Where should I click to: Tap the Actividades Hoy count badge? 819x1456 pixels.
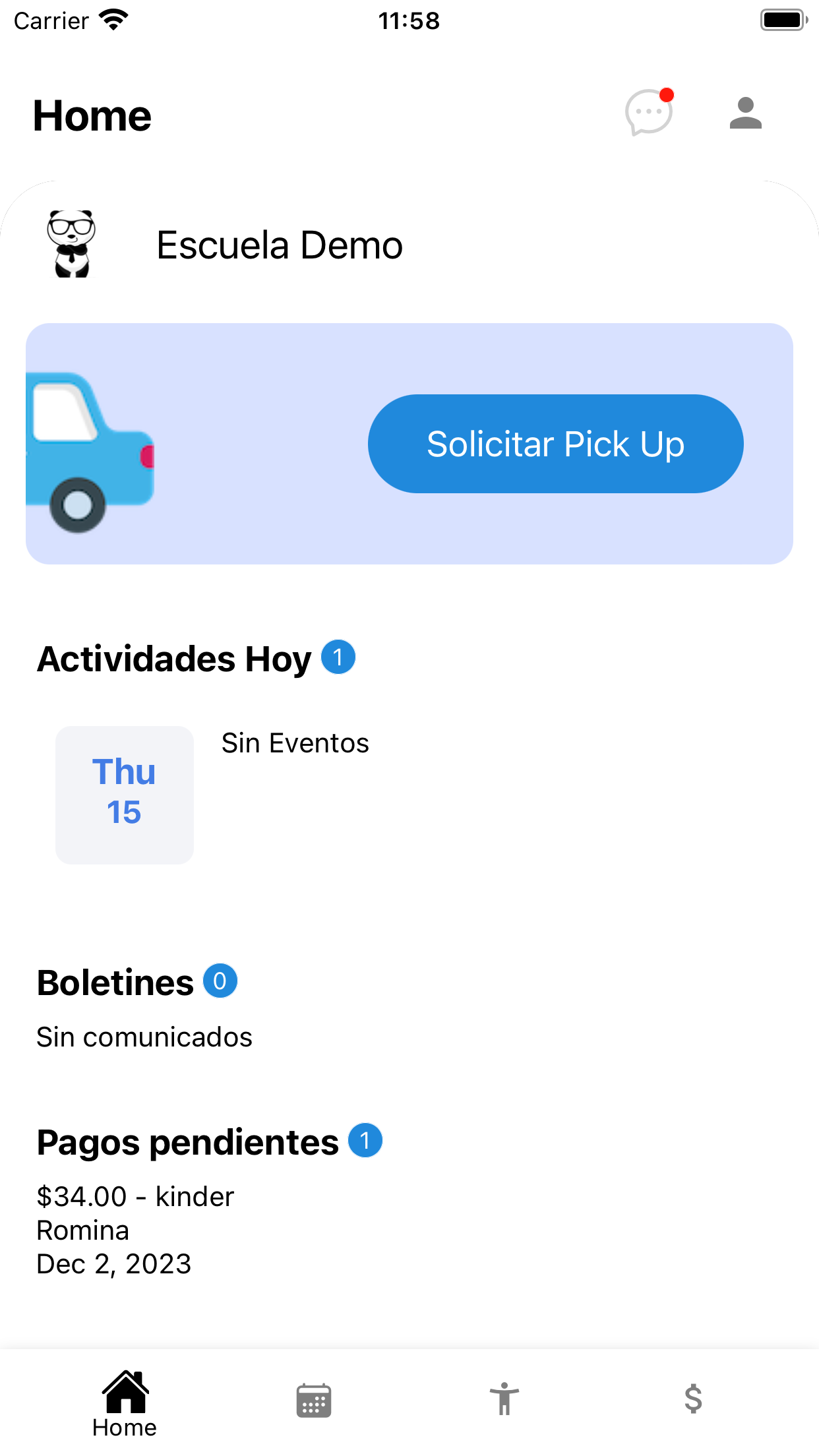(338, 656)
